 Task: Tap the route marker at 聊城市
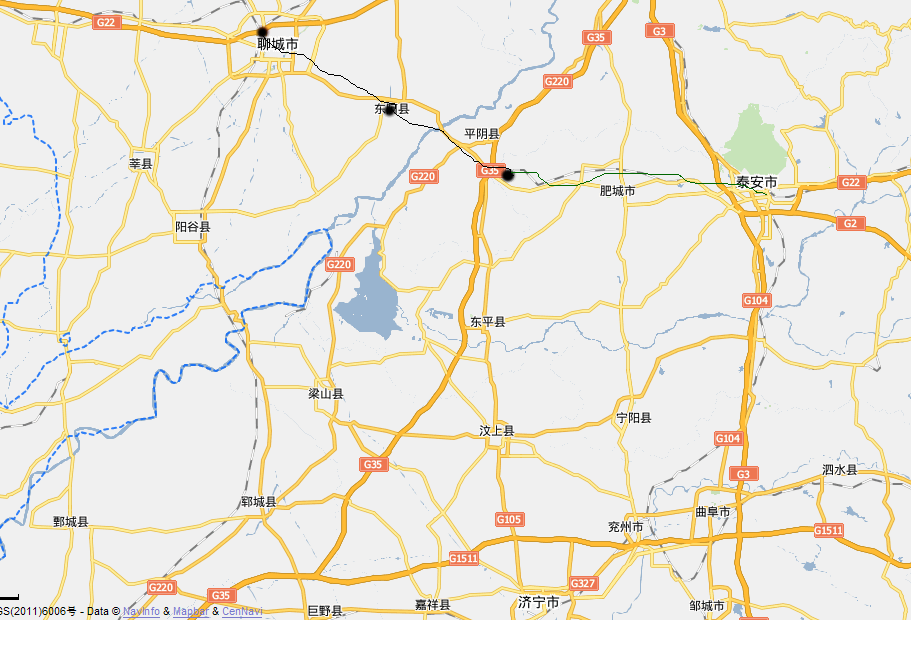click(263, 32)
